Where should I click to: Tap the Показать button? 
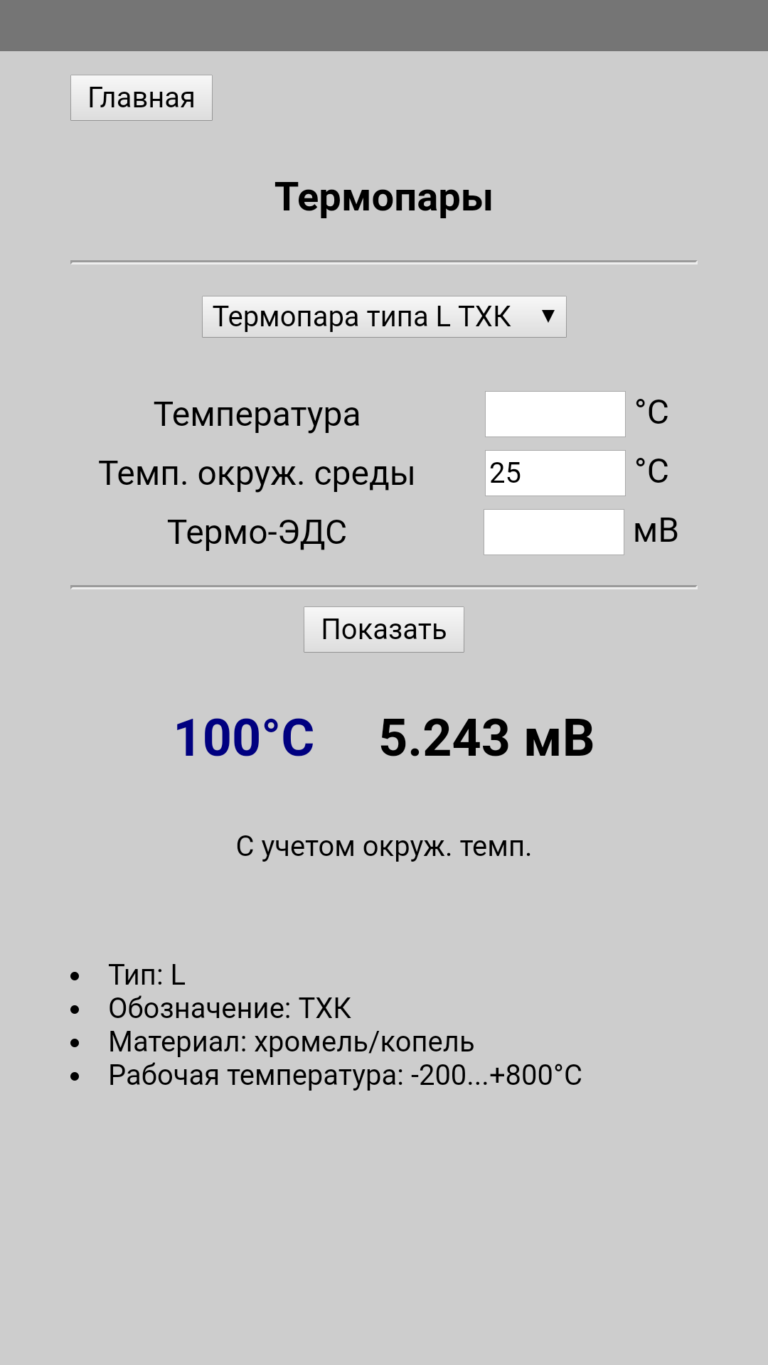click(384, 630)
